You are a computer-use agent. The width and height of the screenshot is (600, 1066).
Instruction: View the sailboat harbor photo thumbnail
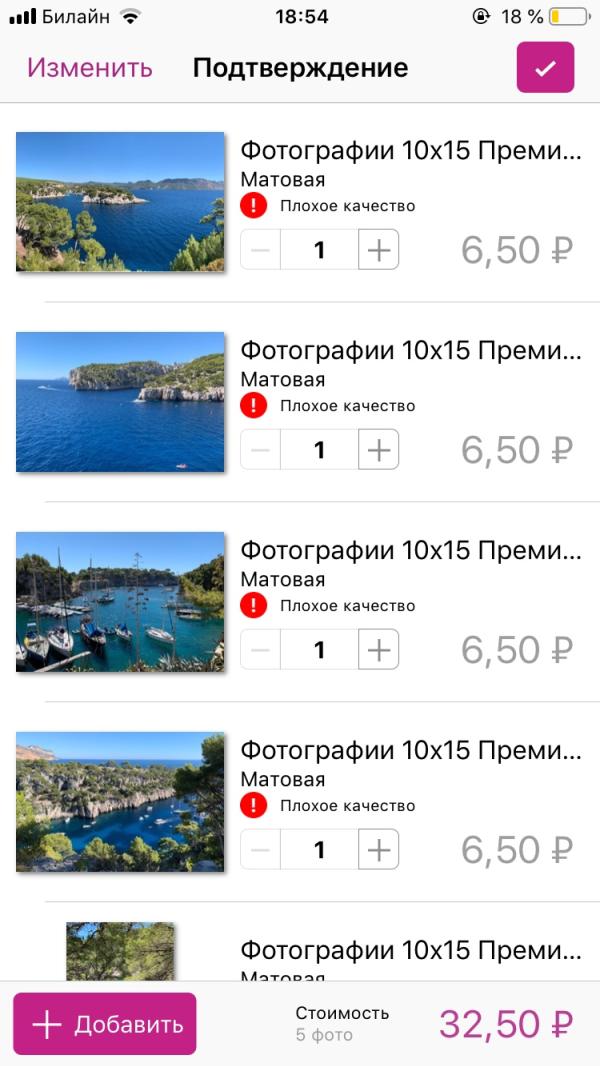coord(120,602)
